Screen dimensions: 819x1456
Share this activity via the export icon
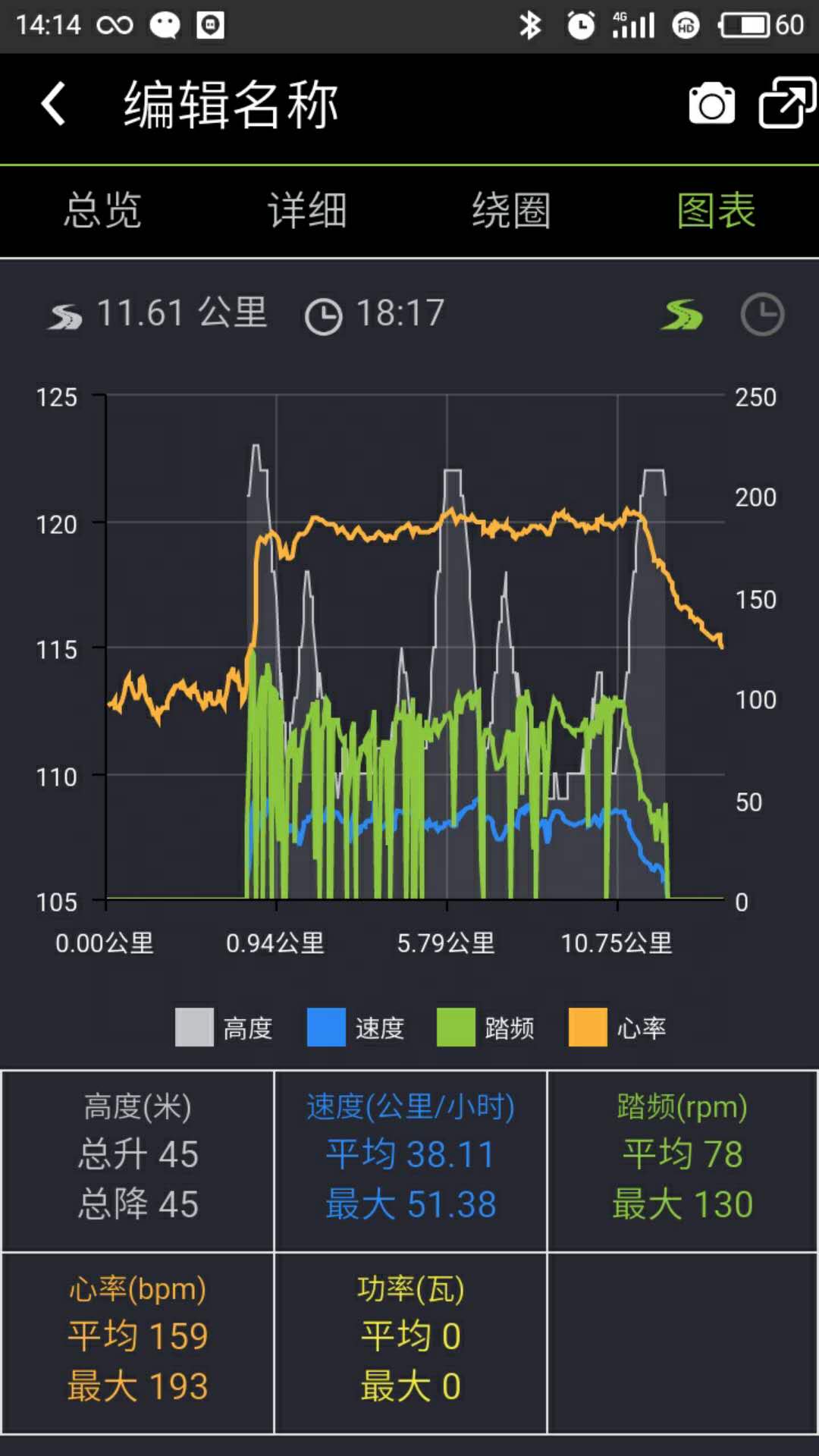(x=786, y=104)
